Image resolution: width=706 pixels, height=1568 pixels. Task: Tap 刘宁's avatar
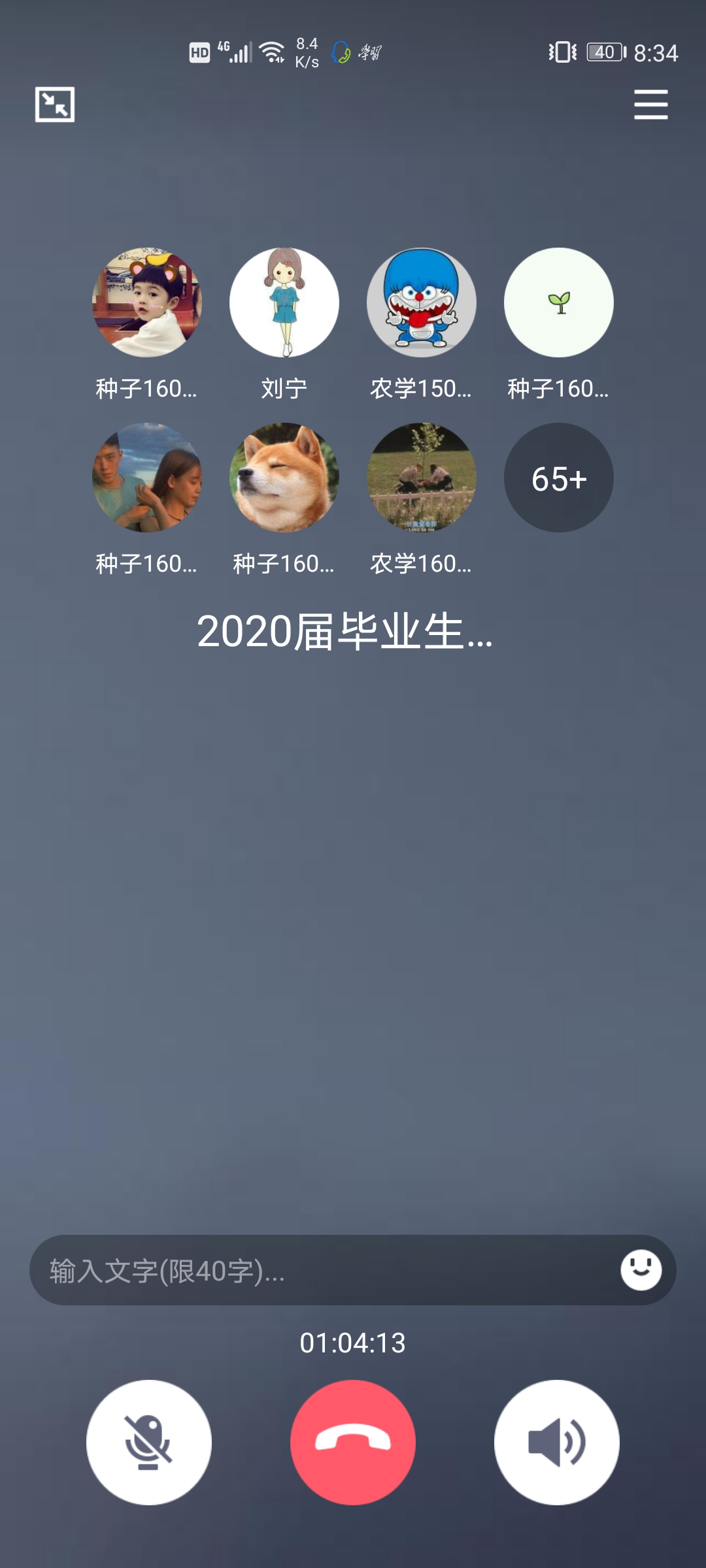[284, 302]
